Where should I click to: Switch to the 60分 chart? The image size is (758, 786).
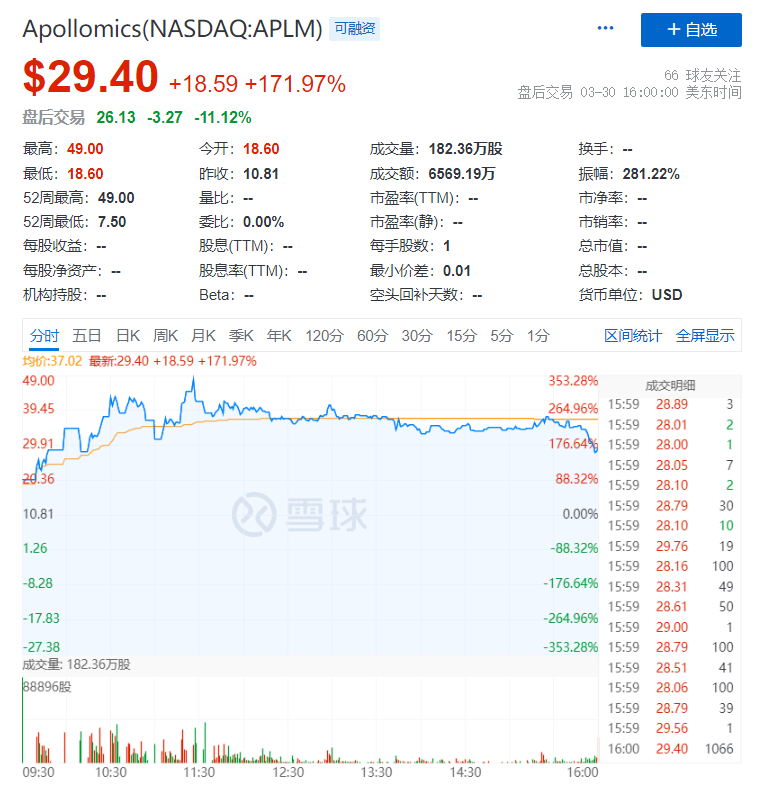(372, 335)
